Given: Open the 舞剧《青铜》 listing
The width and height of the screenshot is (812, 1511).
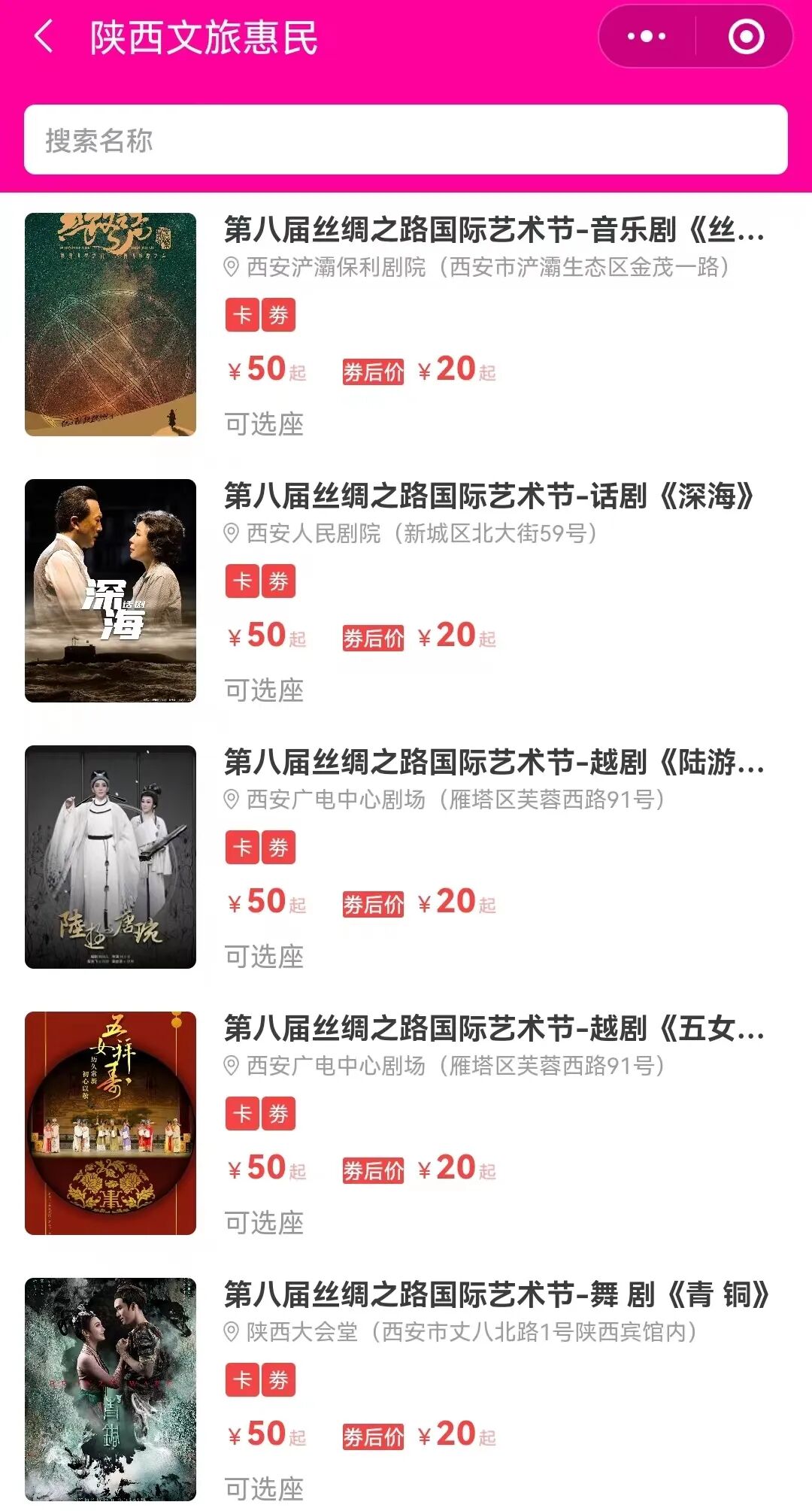Looking at the screenshot, I should [x=496, y=1295].
